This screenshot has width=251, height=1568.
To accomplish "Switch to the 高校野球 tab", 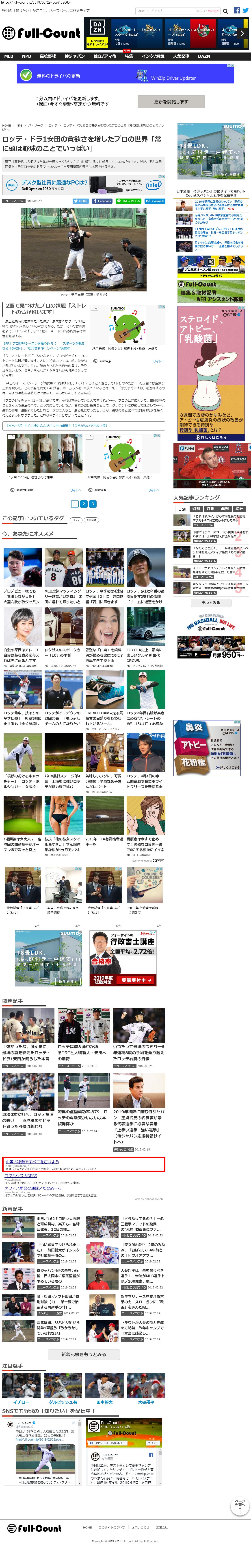I will click(48, 56).
